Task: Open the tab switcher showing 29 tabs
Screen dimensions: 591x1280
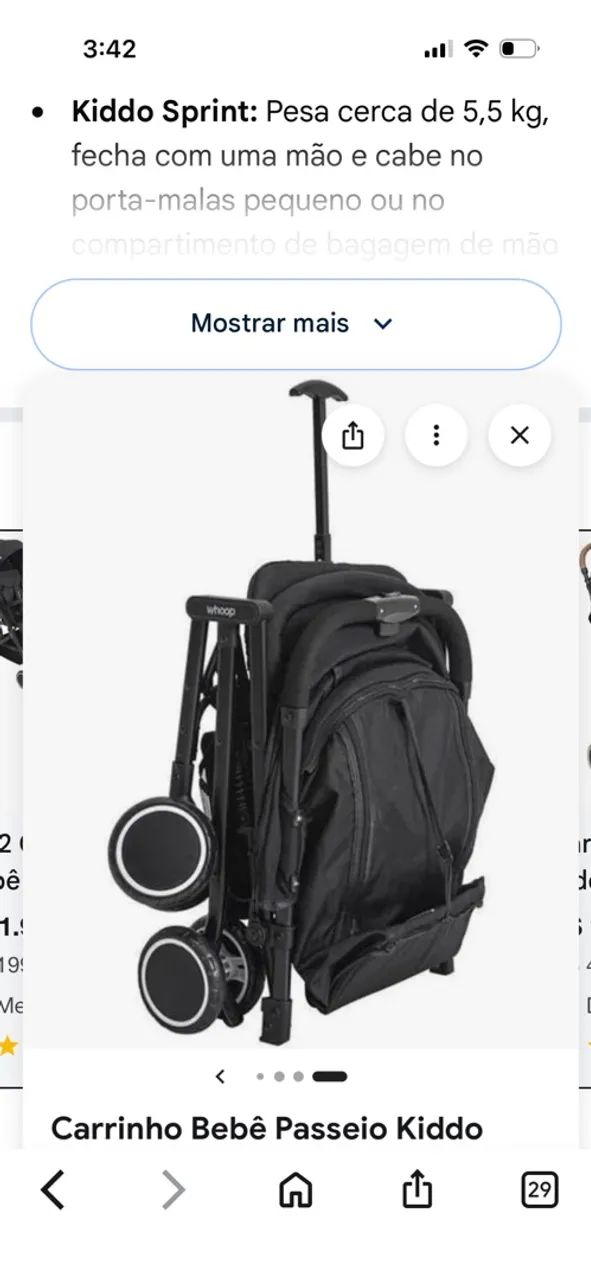Action: tap(540, 1190)
